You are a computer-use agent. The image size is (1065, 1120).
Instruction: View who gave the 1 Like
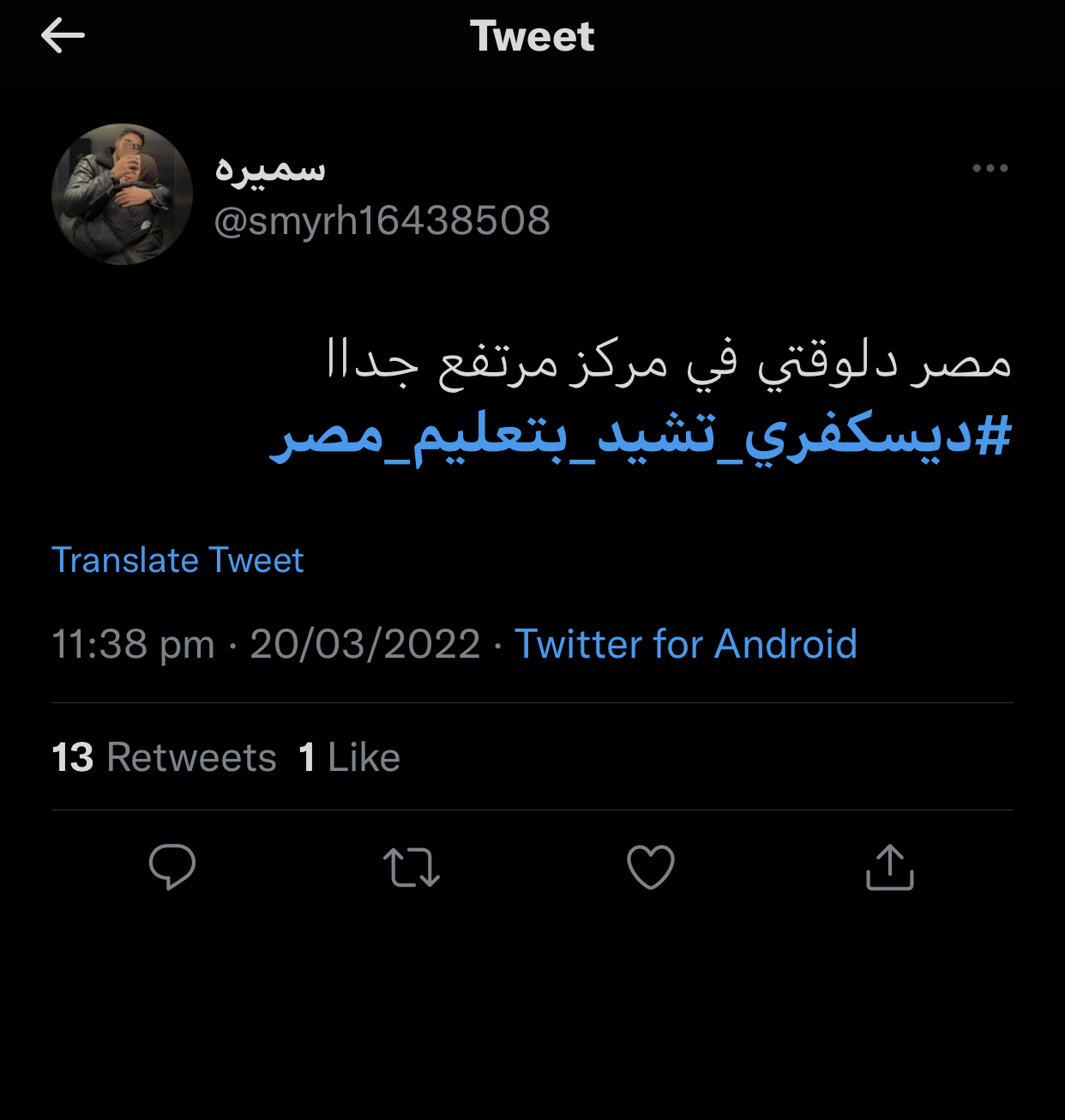[x=349, y=757]
